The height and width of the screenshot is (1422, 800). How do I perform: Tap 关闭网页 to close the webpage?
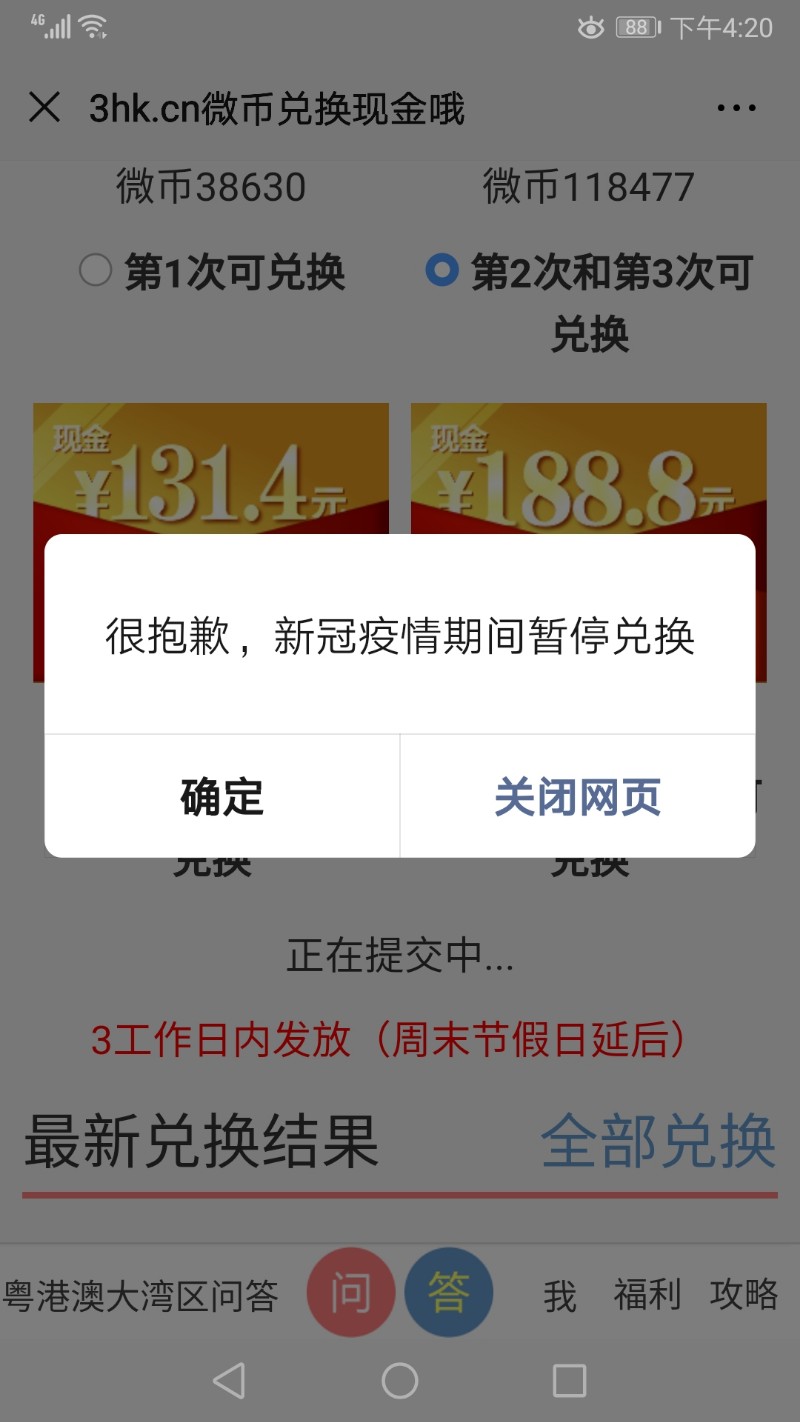point(577,797)
